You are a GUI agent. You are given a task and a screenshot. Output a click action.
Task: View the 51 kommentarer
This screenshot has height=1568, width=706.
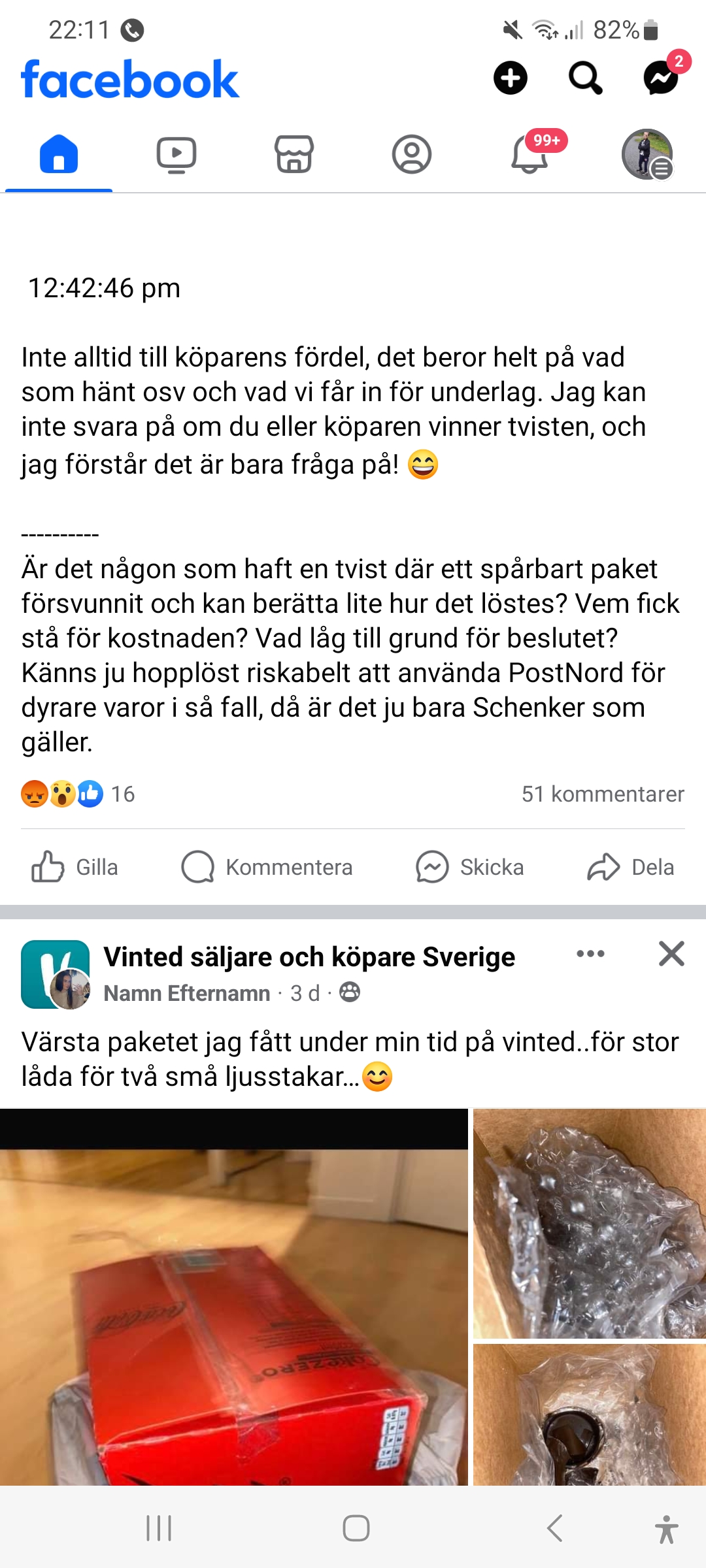click(x=602, y=794)
